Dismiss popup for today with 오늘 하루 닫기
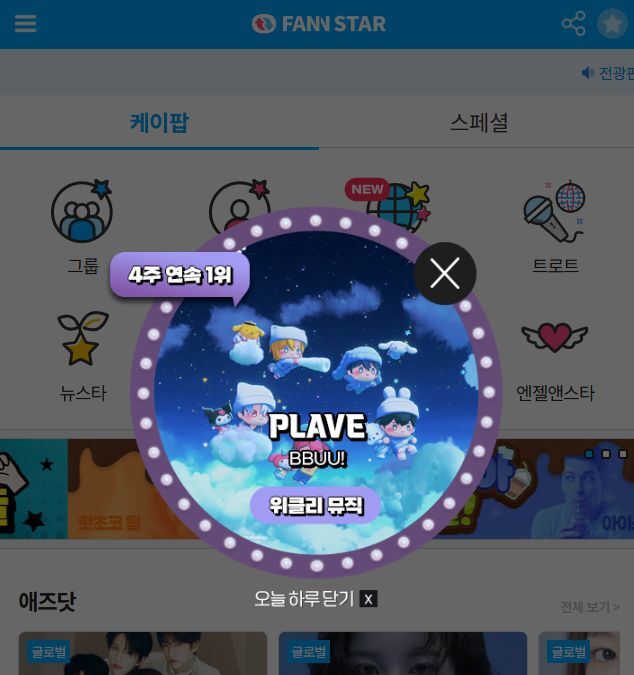 point(315,599)
